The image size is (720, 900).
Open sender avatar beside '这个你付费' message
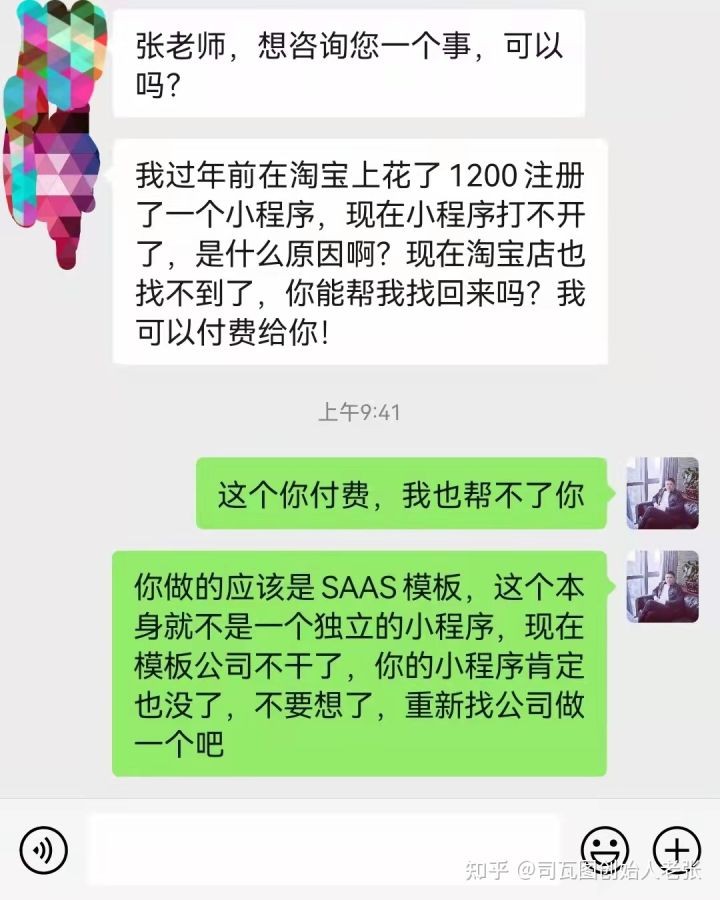[x=662, y=493]
